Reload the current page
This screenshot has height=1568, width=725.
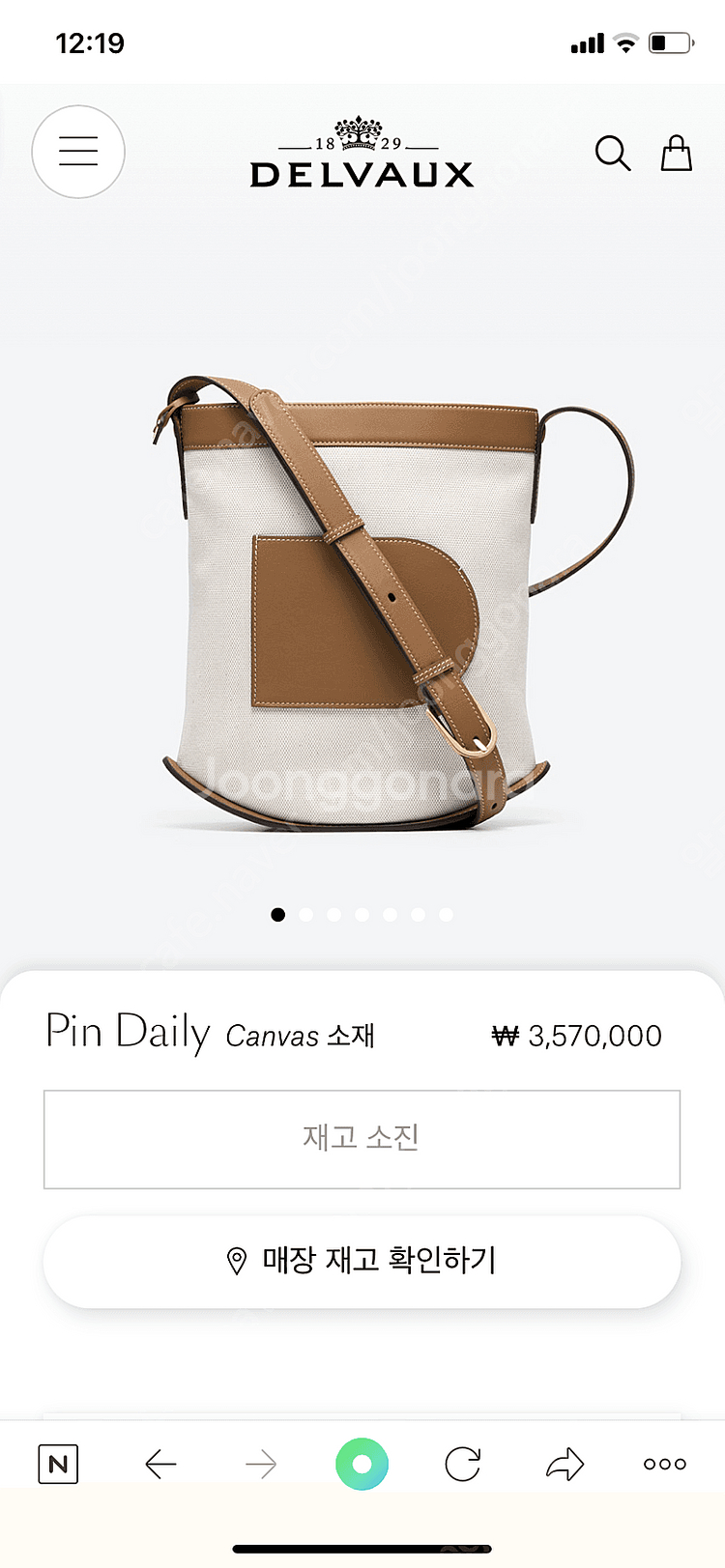tap(463, 1465)
